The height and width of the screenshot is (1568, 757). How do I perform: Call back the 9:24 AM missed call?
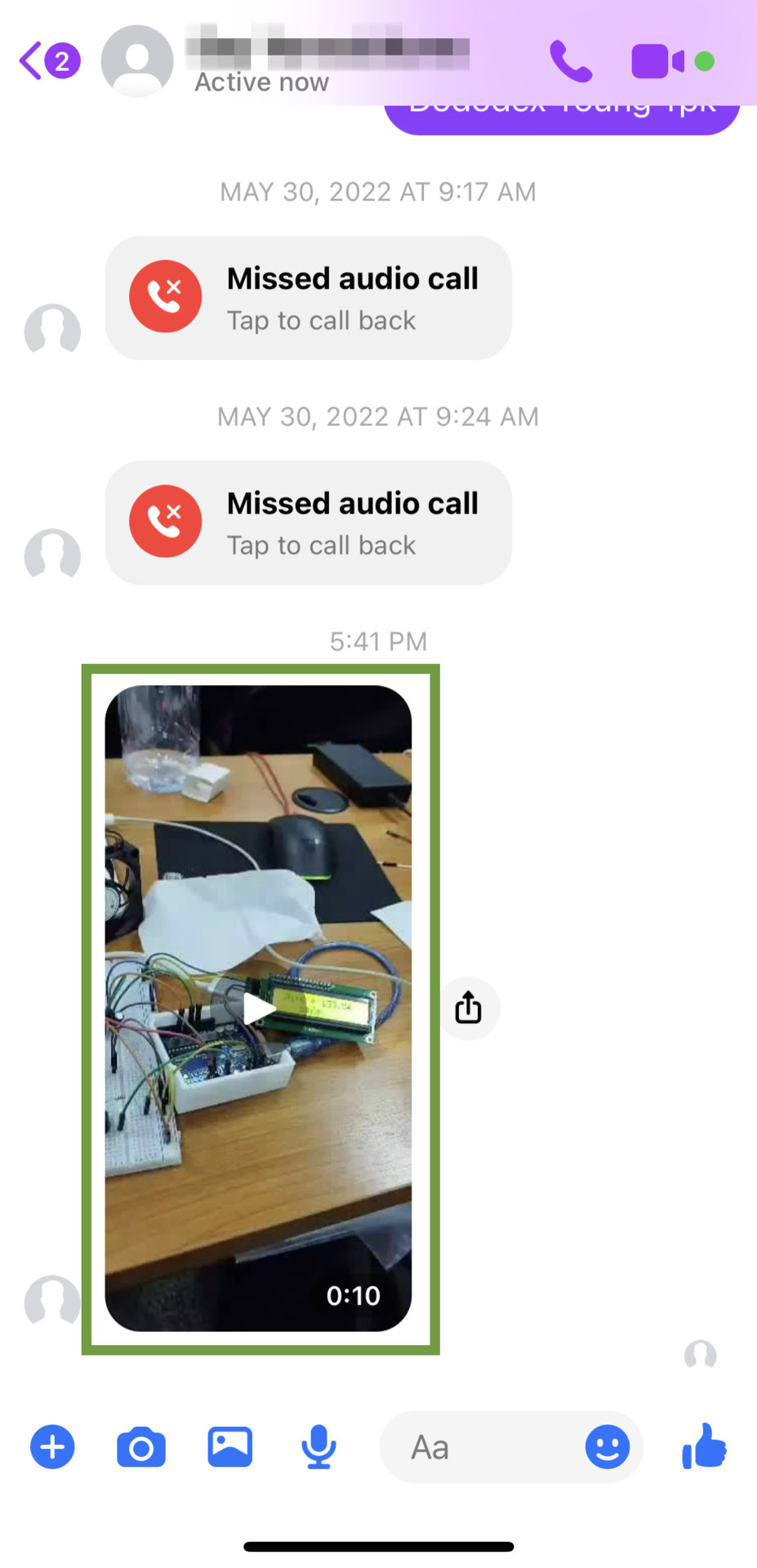pyautogui.click(x=308, y=523)
